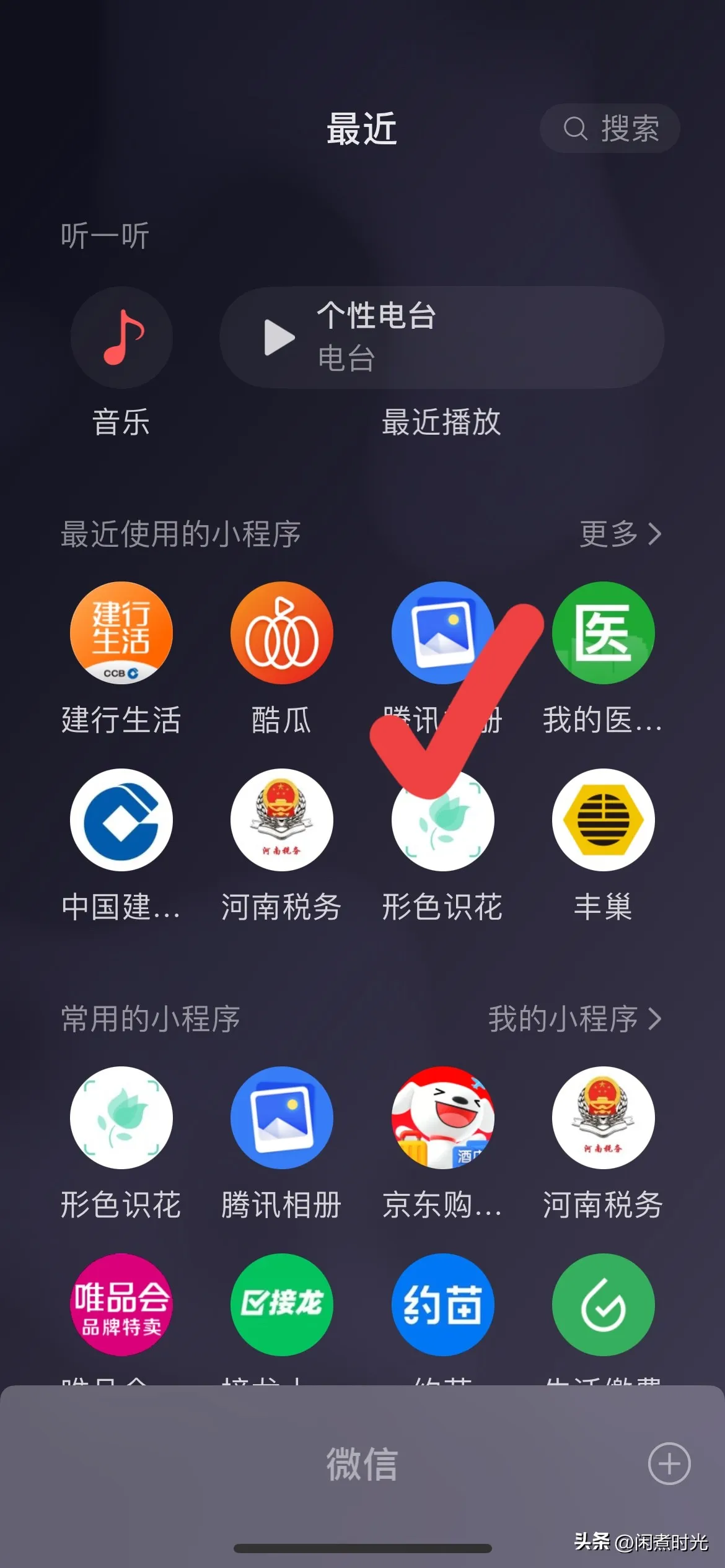
Task: Open the 音乐 music icon
Action: click(121, 338)
